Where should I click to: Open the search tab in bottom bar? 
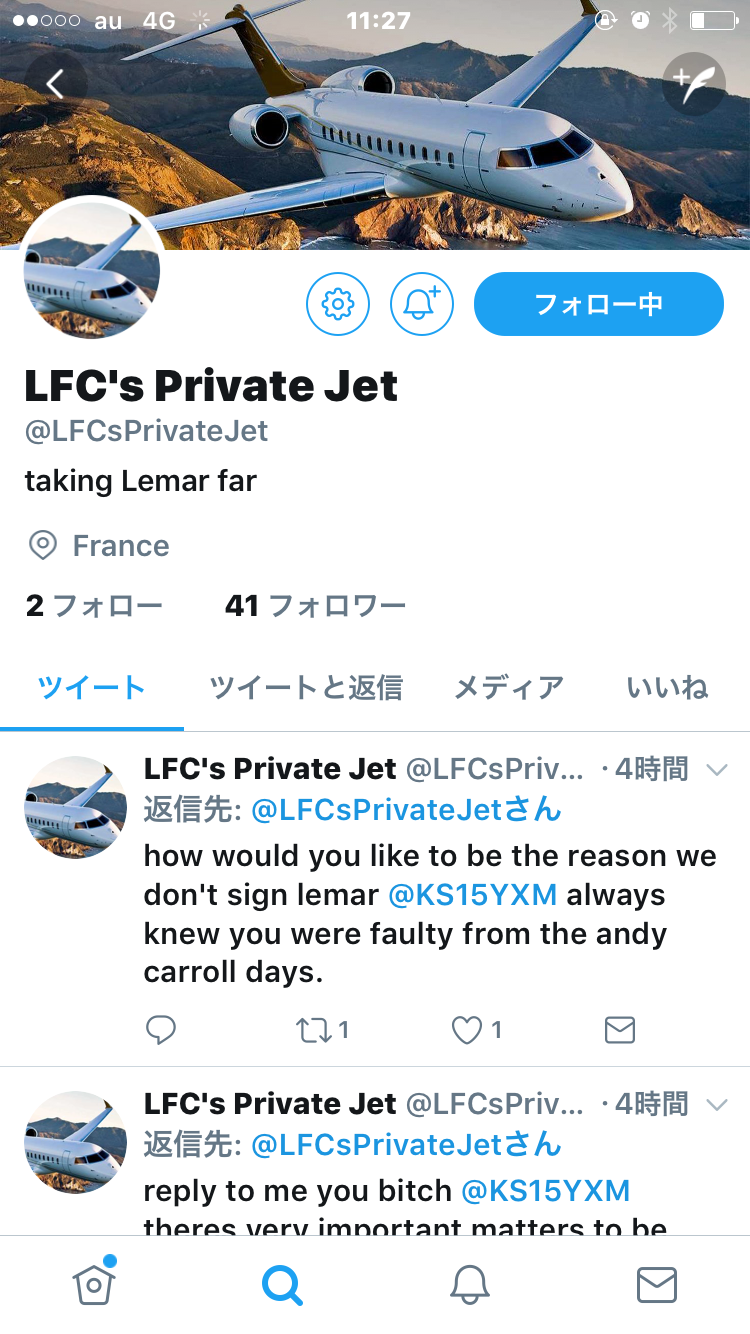point(282,1285)
